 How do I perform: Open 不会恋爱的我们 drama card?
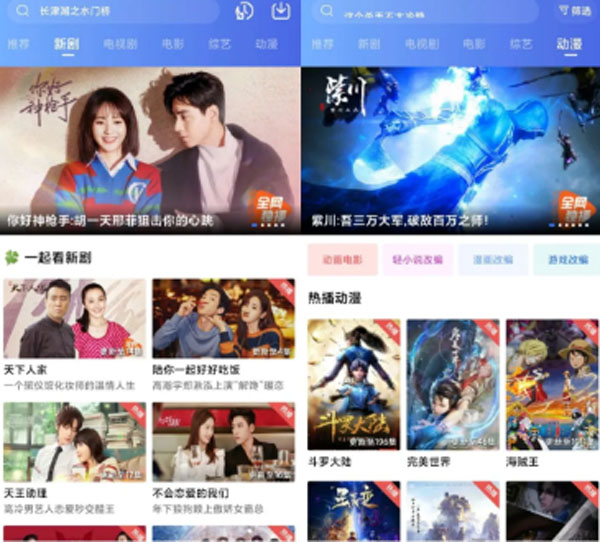click(x=224, y=442)
